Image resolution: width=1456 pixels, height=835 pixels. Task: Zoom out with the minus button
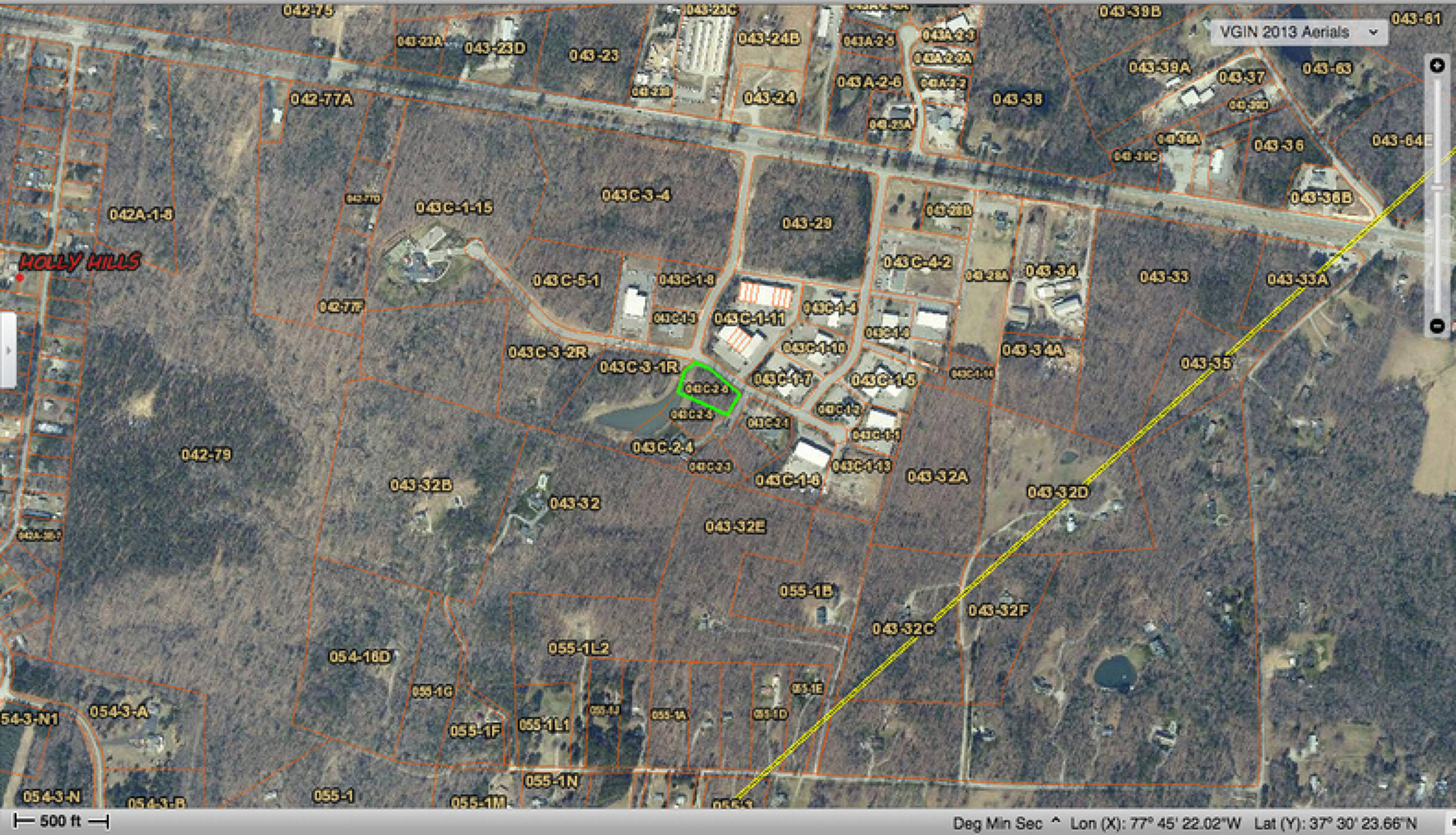(x=1437, y=326)
